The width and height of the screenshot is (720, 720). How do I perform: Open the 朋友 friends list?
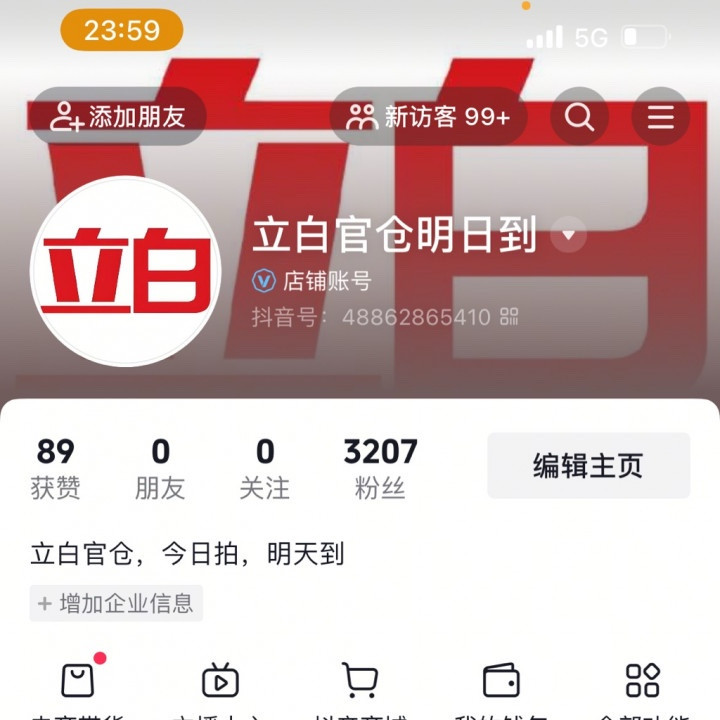click(160, 468)
